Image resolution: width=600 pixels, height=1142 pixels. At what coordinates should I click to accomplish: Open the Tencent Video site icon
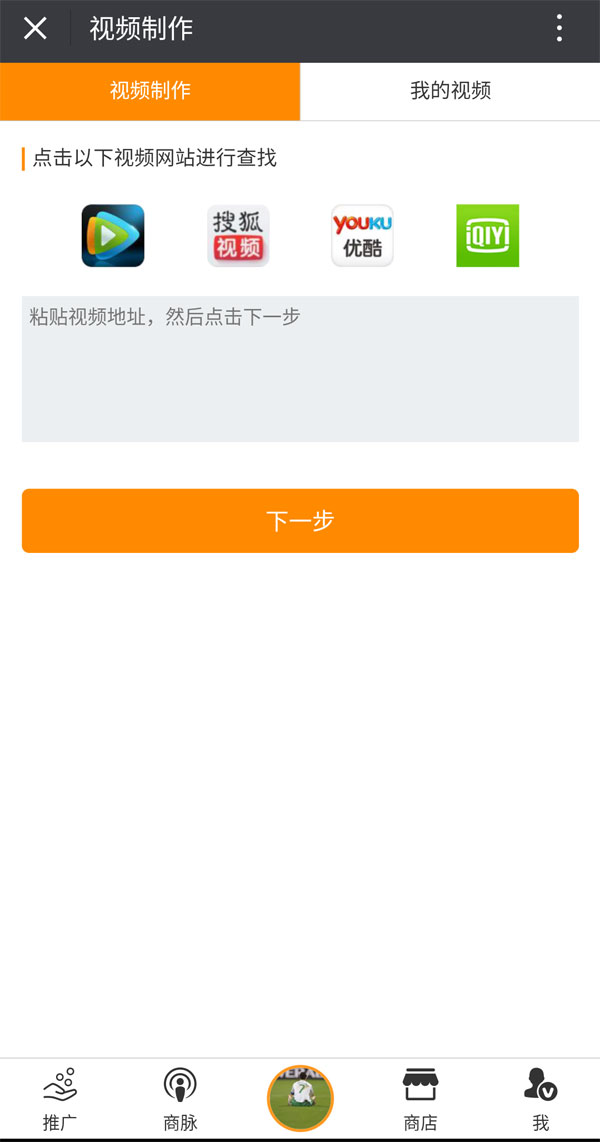coord(113,236)
